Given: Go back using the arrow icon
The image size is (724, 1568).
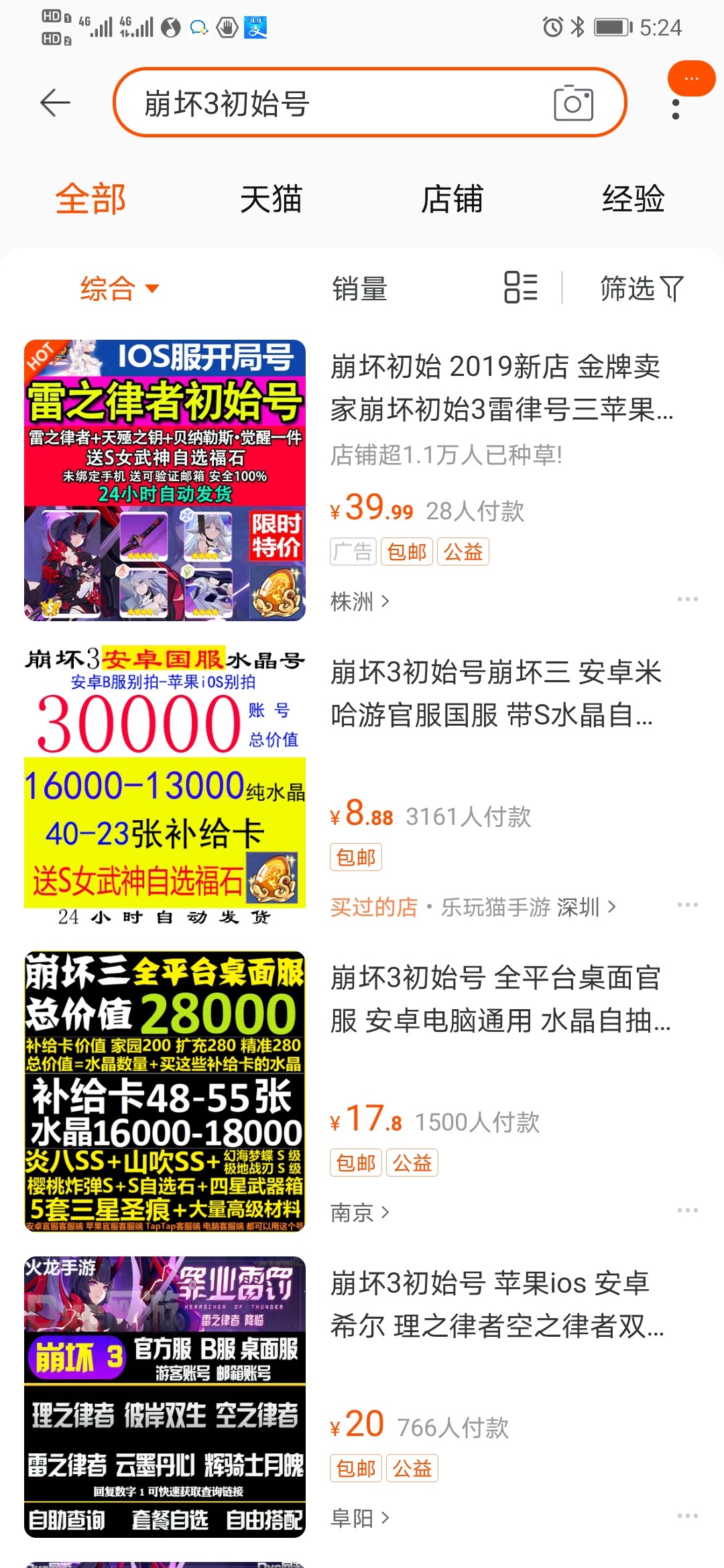Looking at the screenshot, I should pyautogui.click(x=55, y=103).
